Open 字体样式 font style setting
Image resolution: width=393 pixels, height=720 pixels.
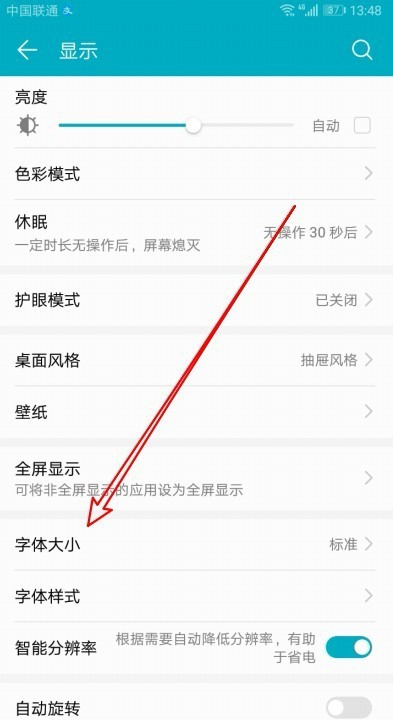196,596
